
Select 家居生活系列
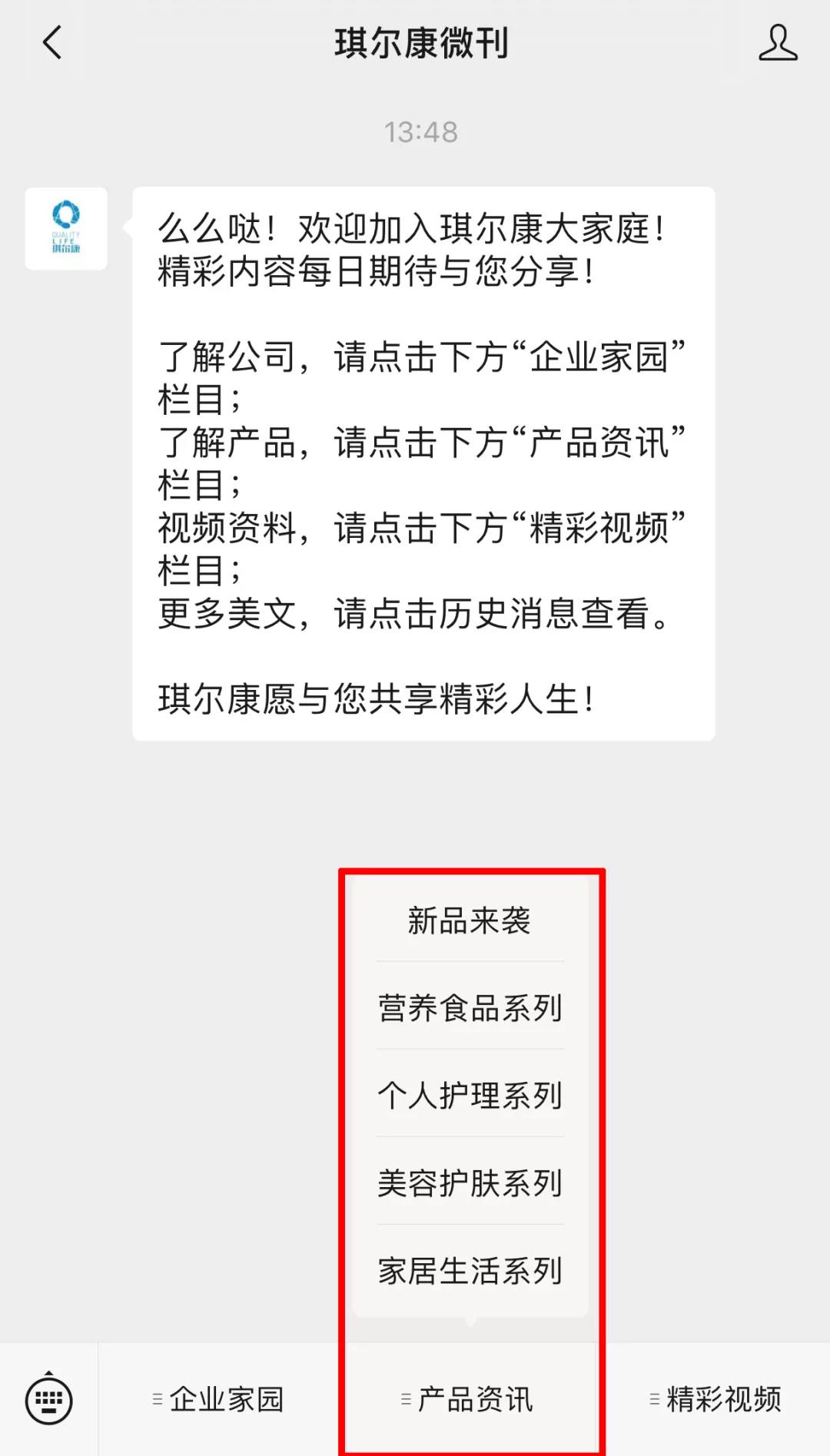coord(470,1271)
